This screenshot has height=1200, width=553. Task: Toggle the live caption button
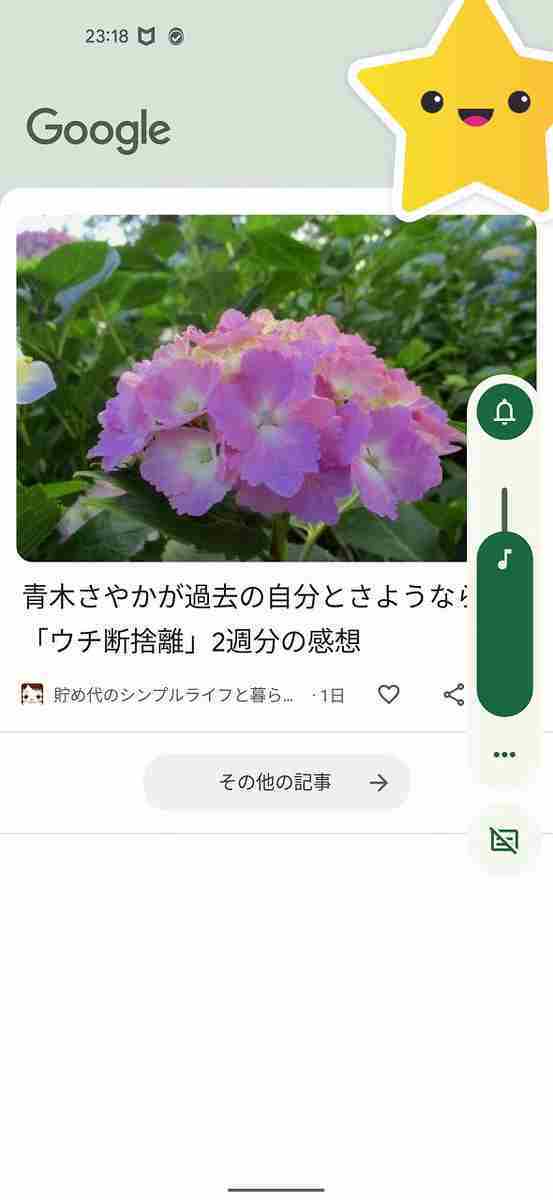click(505, 840)
